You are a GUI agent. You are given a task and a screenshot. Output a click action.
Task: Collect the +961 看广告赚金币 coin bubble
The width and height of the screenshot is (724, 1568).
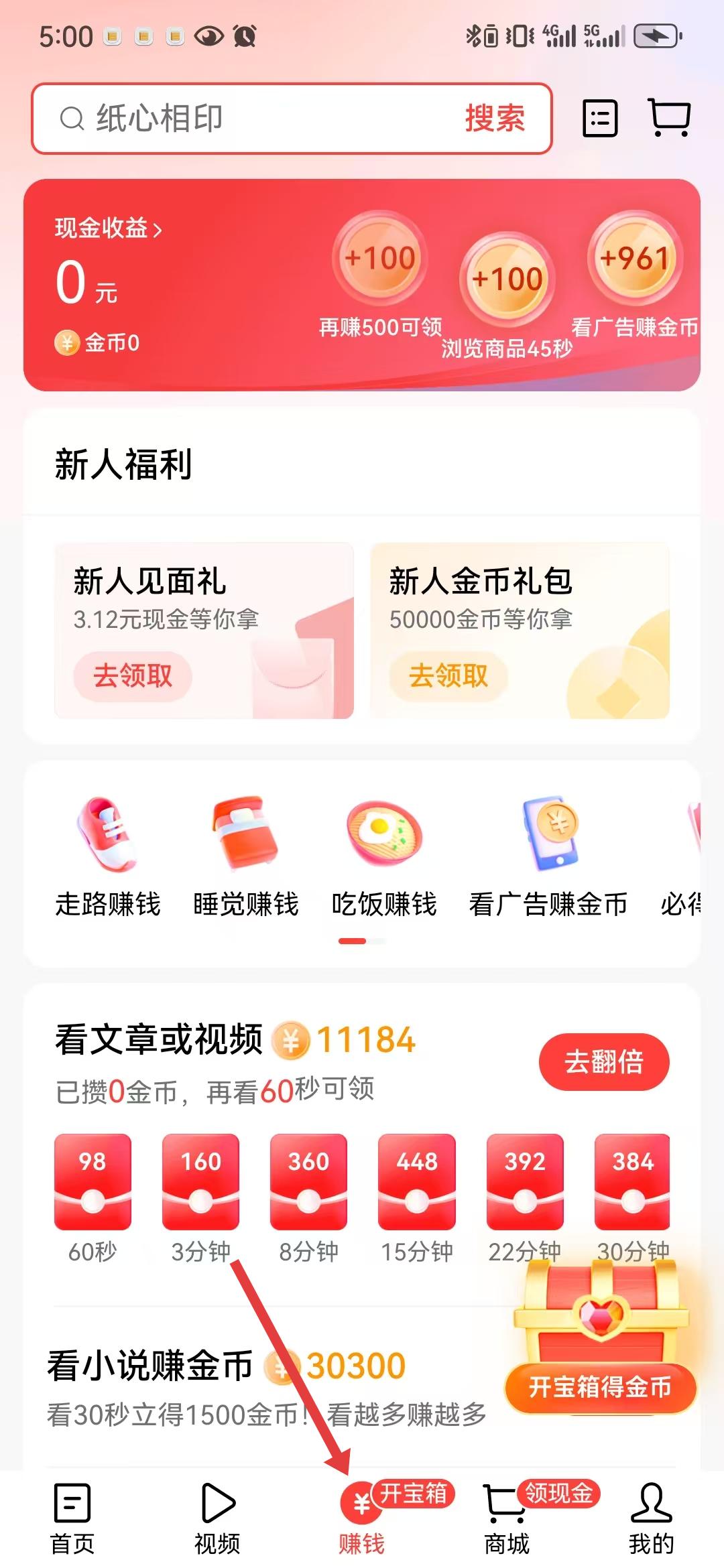pos(634,259)
